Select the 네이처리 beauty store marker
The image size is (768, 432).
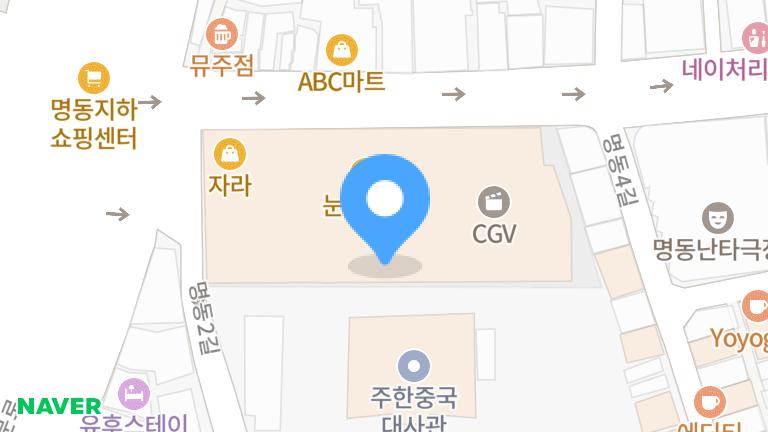coord(754,38)
